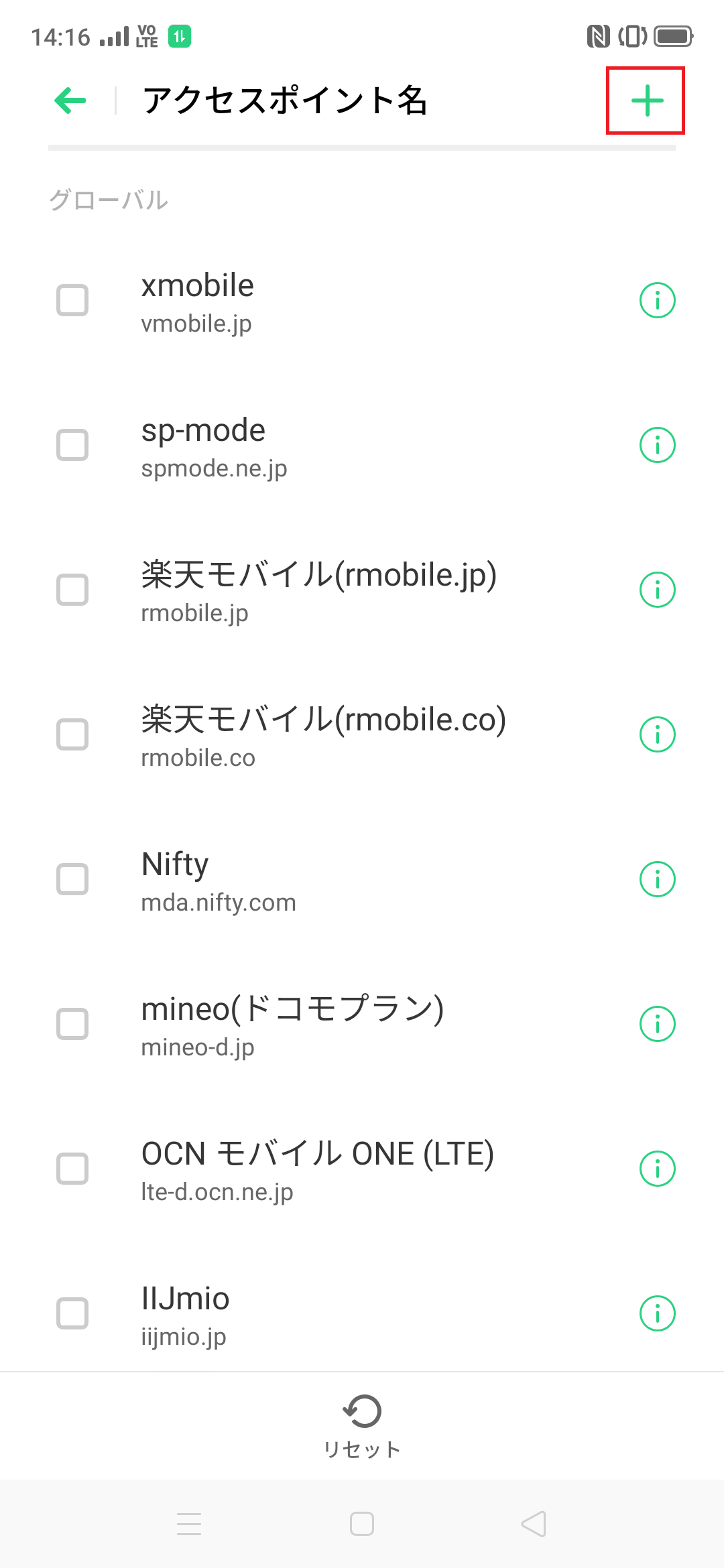View IIJmio APN details via info icon

click(x=657, y=1313)
